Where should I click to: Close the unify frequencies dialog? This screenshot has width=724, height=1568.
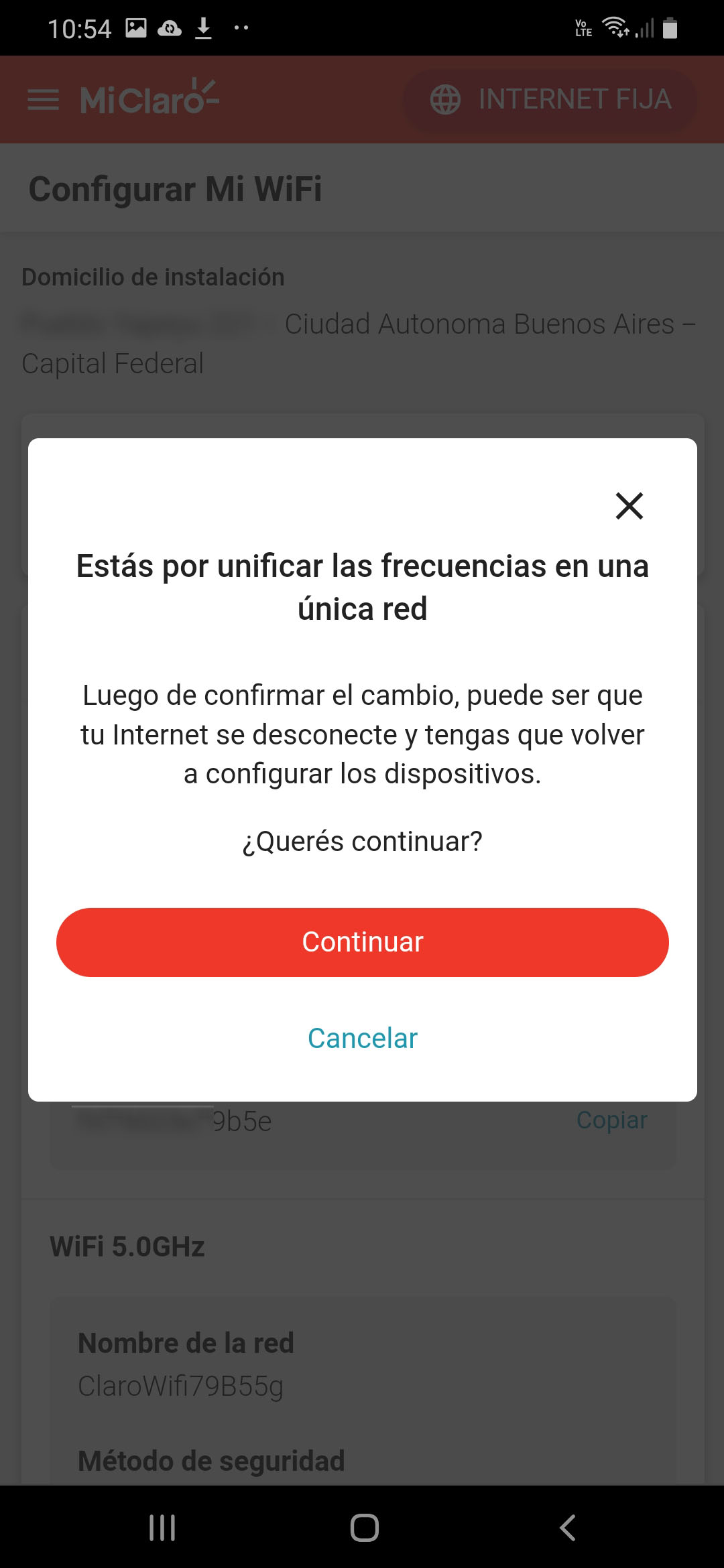click(629, 506)
